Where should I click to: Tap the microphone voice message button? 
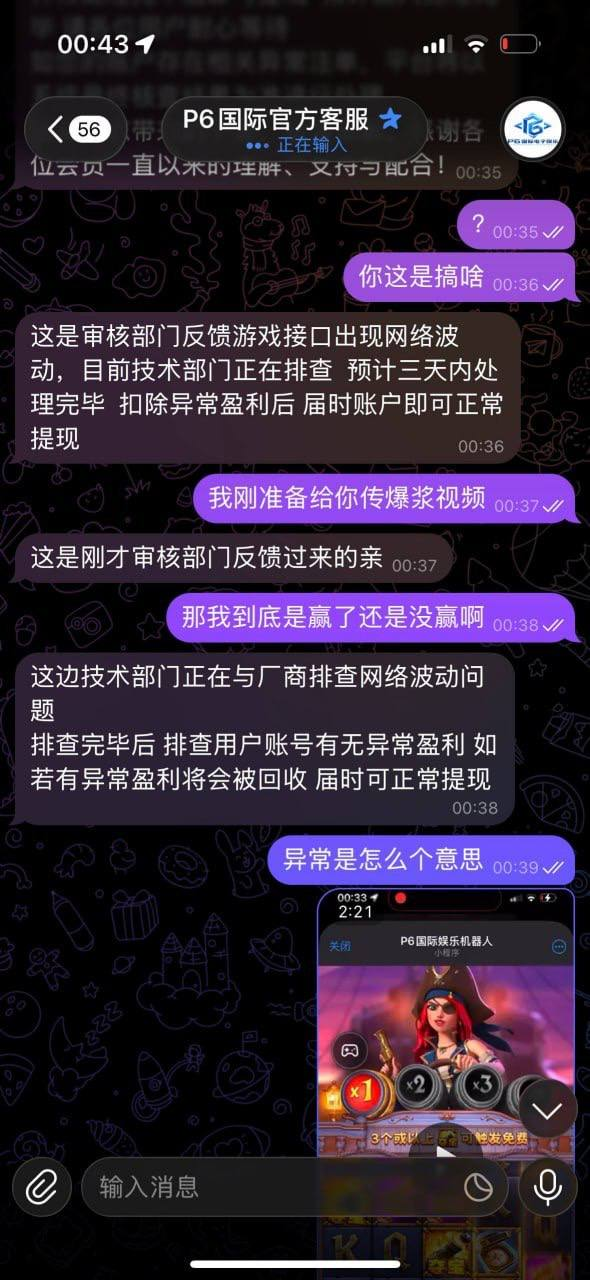(x=547, y=1187)
